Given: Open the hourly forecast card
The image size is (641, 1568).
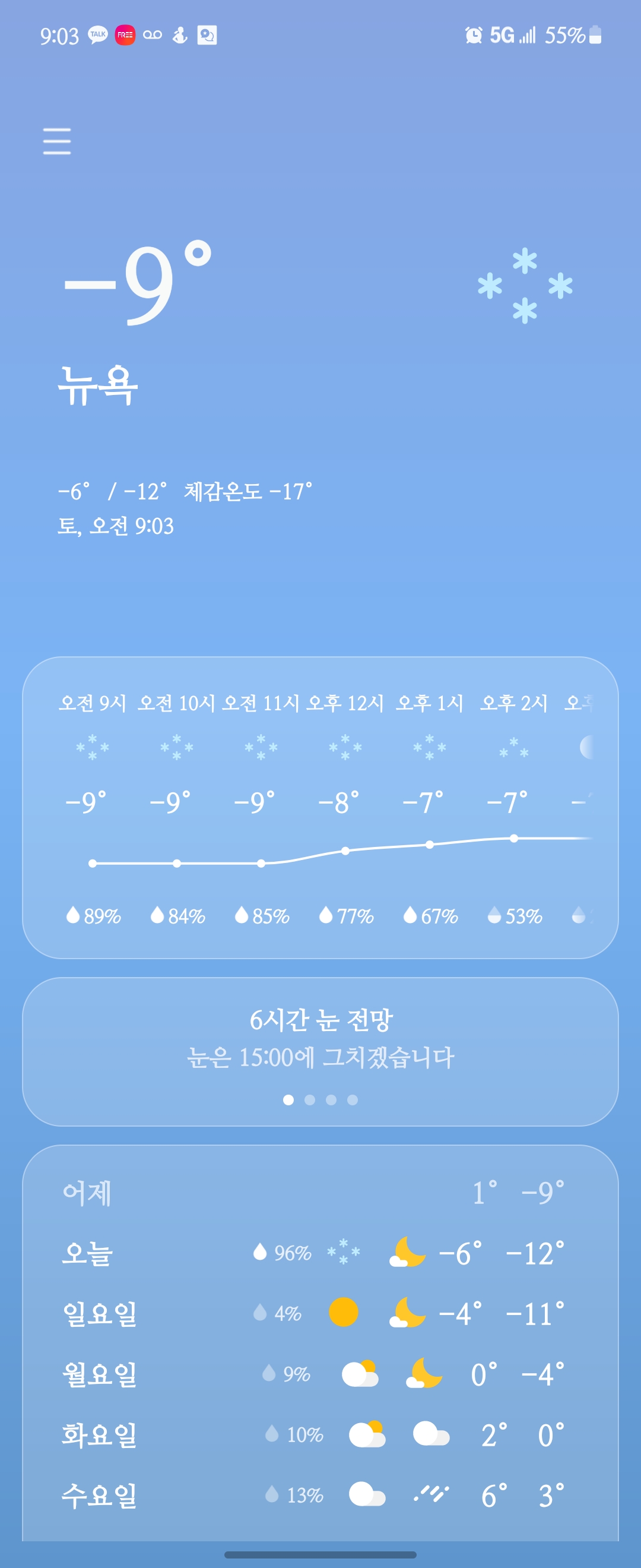Looking at the screenshot, I should (320, 807).
